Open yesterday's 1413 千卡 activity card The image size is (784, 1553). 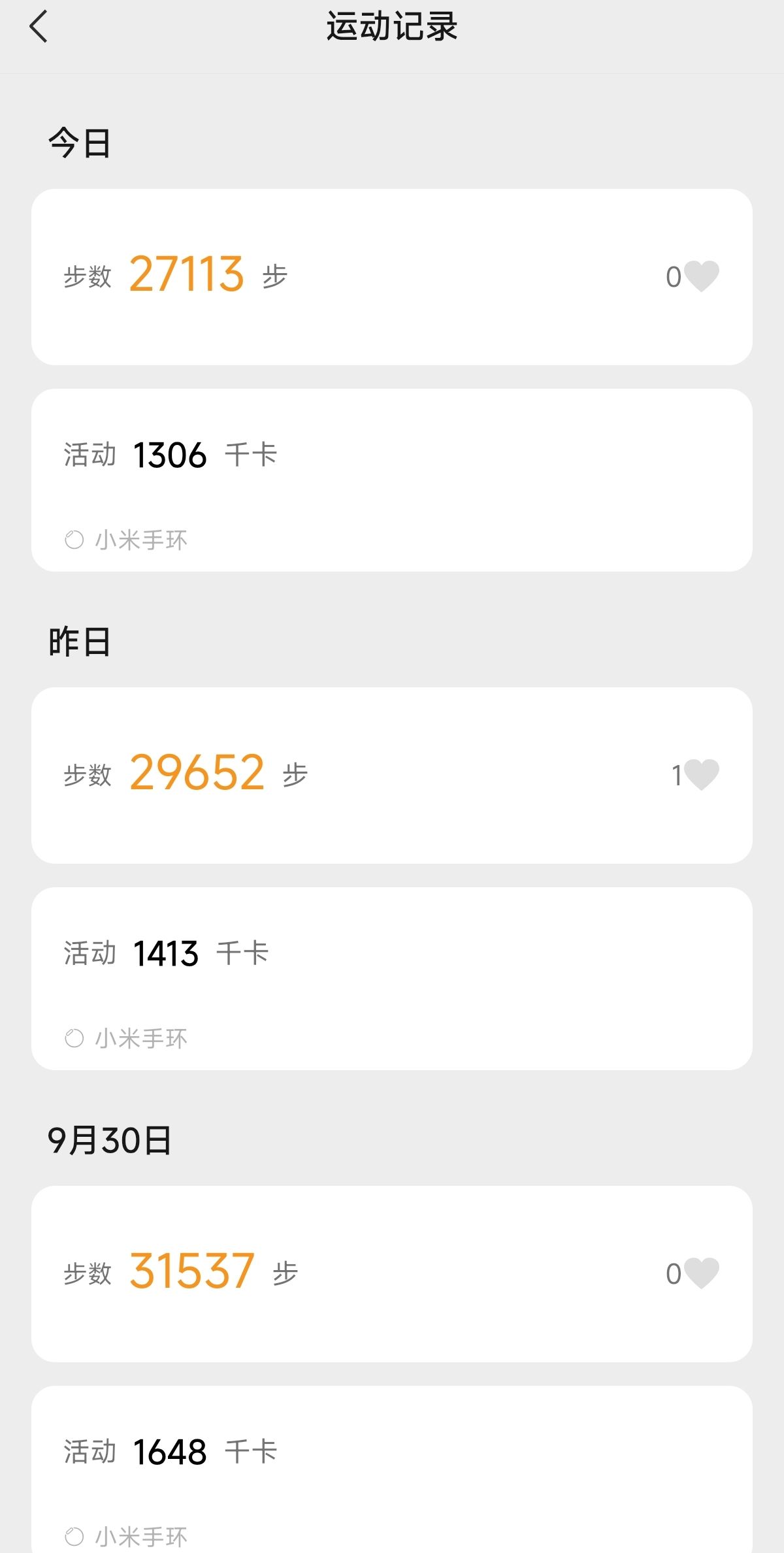pyautogui.click(x=392, y=979)
